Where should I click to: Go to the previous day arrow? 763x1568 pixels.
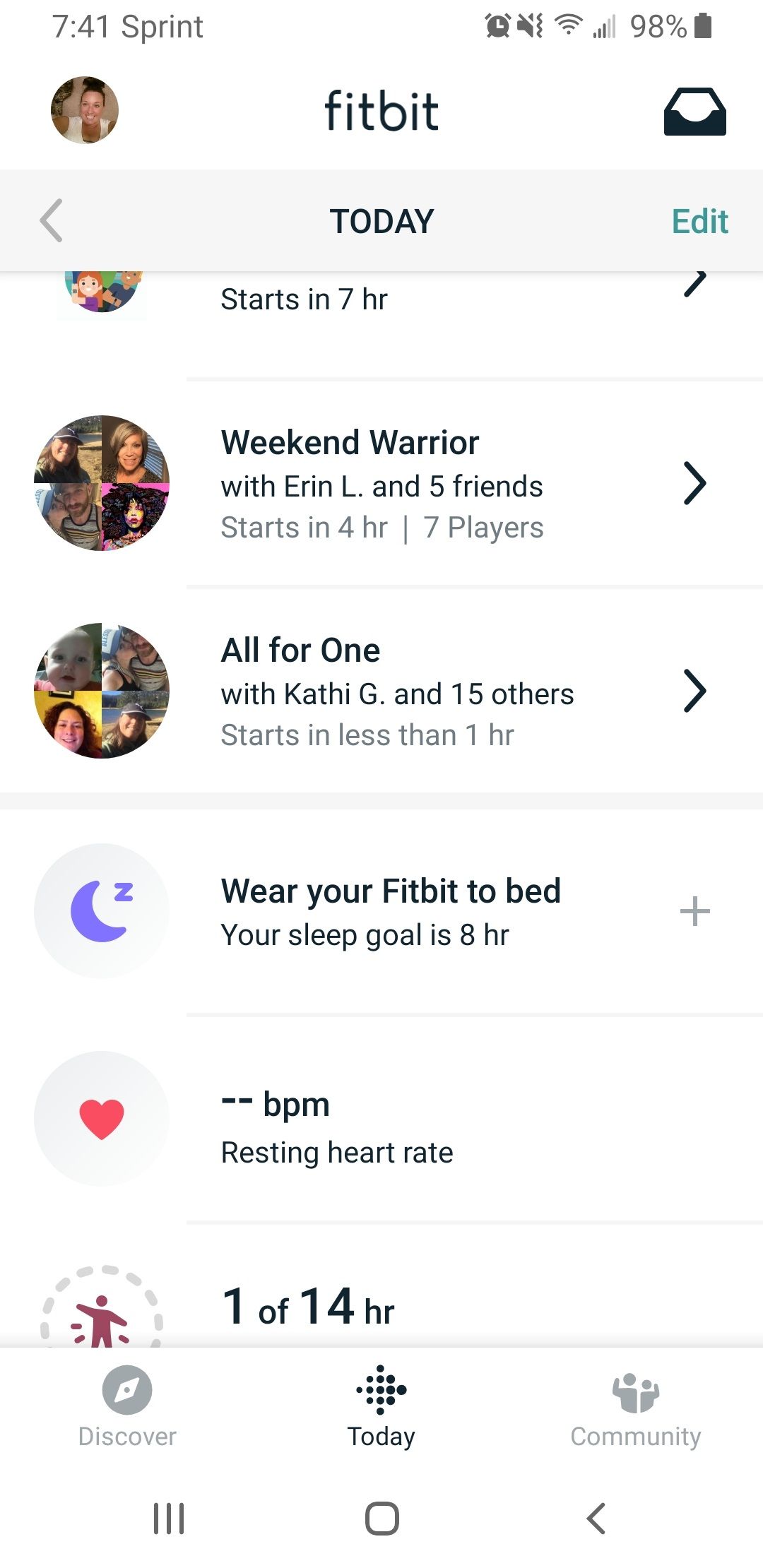52,220
